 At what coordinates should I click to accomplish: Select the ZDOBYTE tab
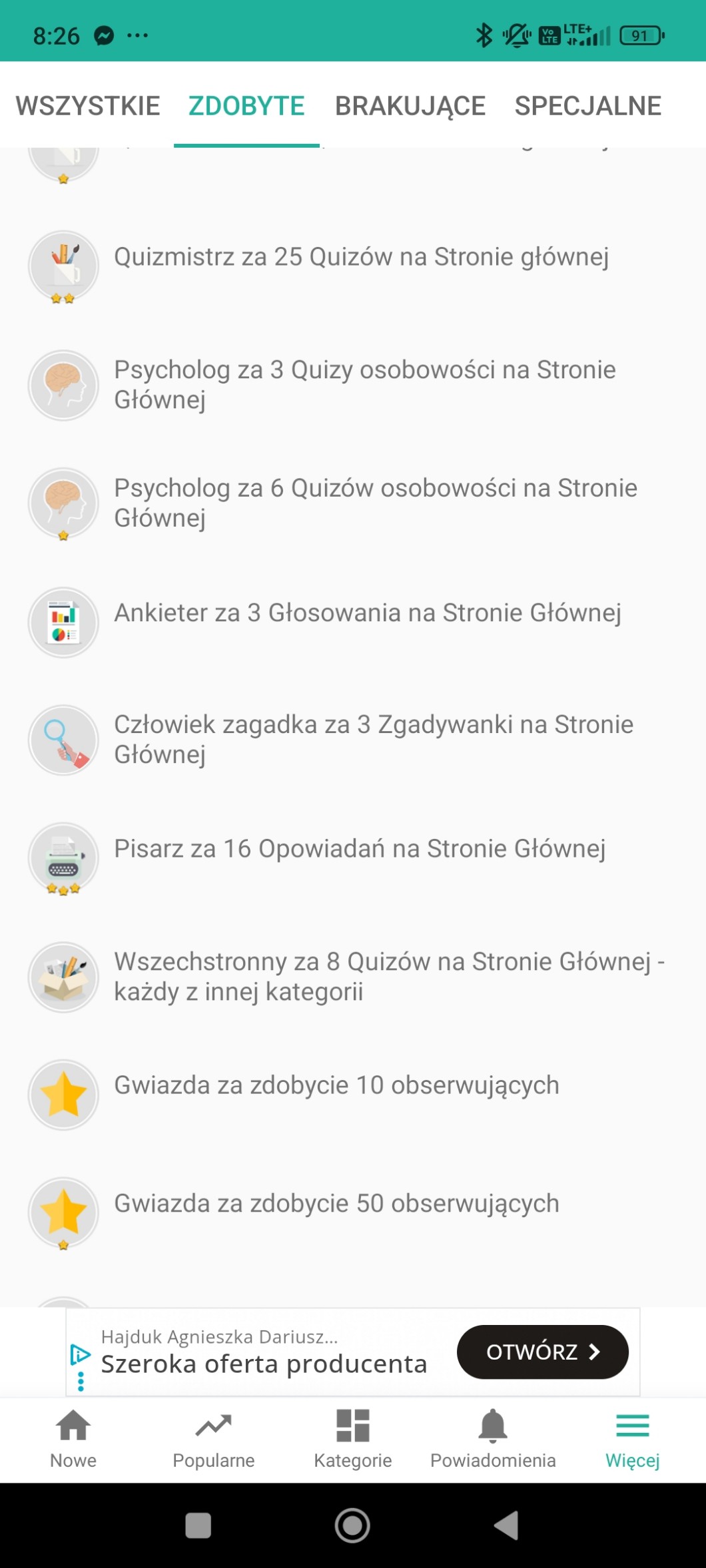pyautogui.click(x=246, y=106)
